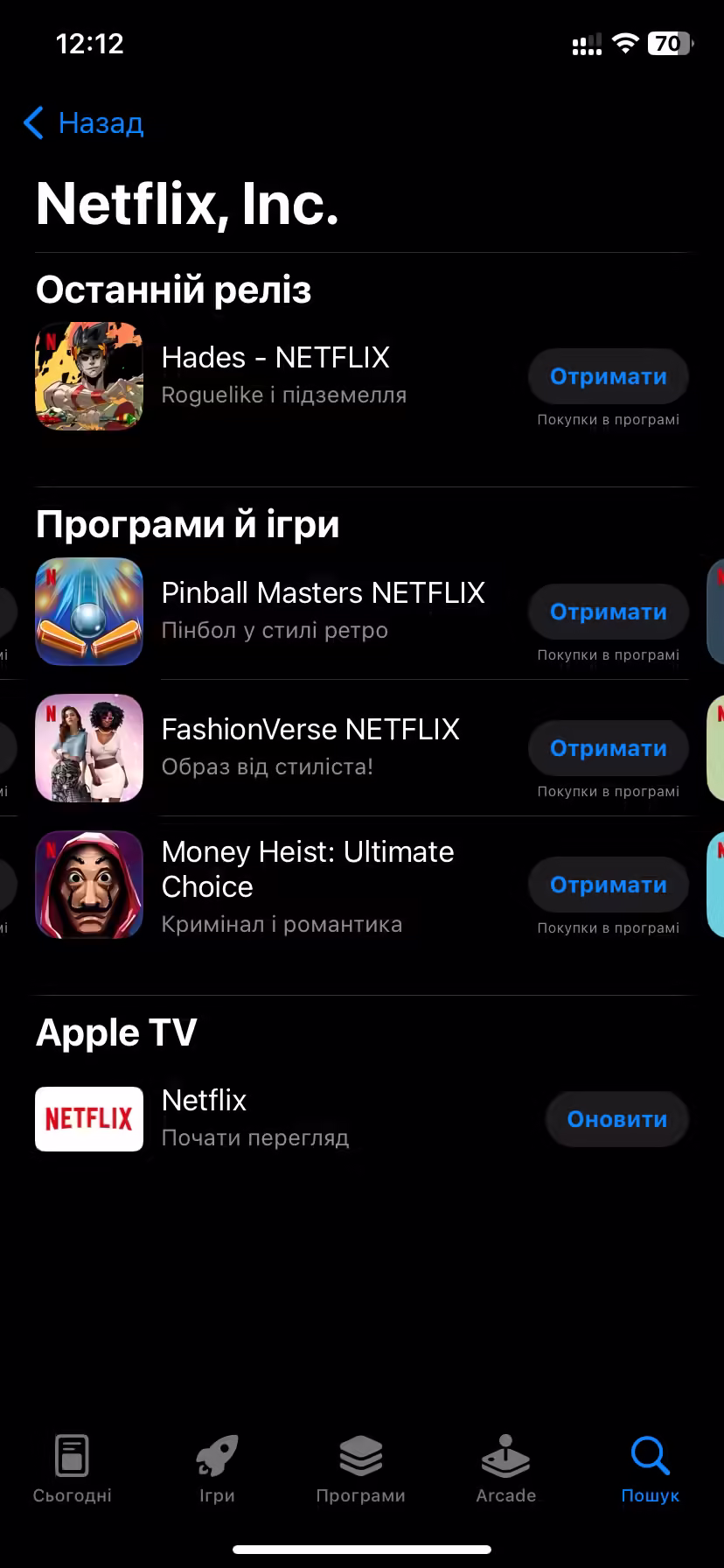The width and height of the screenshot is (724, 1568).
Task: Switch to the Ігри tab
Action: [217, 1470]
